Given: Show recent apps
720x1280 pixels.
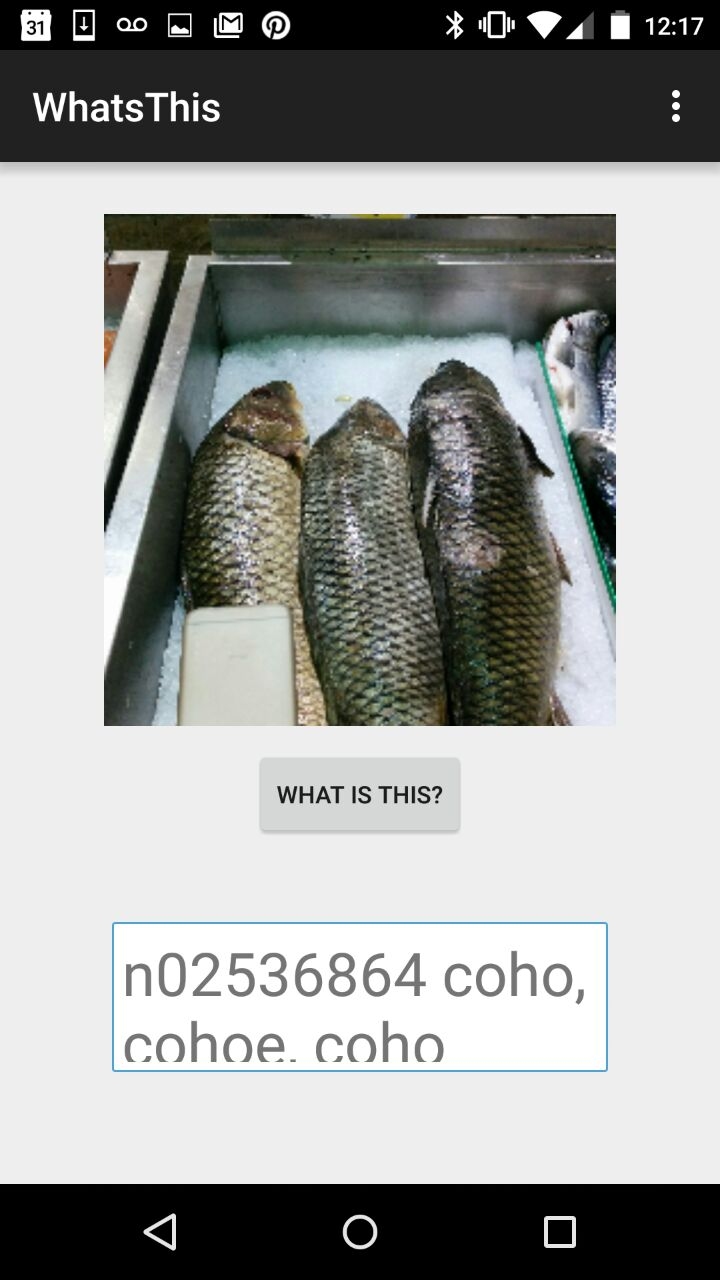Looking at the screenshot, I should click(x=560, y=1232).
